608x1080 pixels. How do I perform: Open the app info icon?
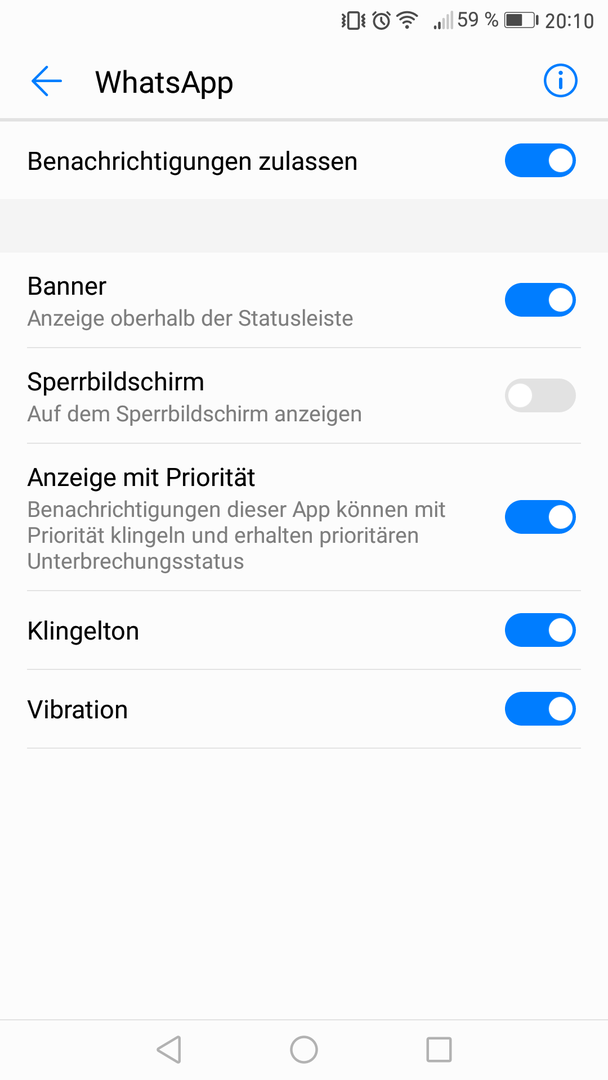(560, 81)
